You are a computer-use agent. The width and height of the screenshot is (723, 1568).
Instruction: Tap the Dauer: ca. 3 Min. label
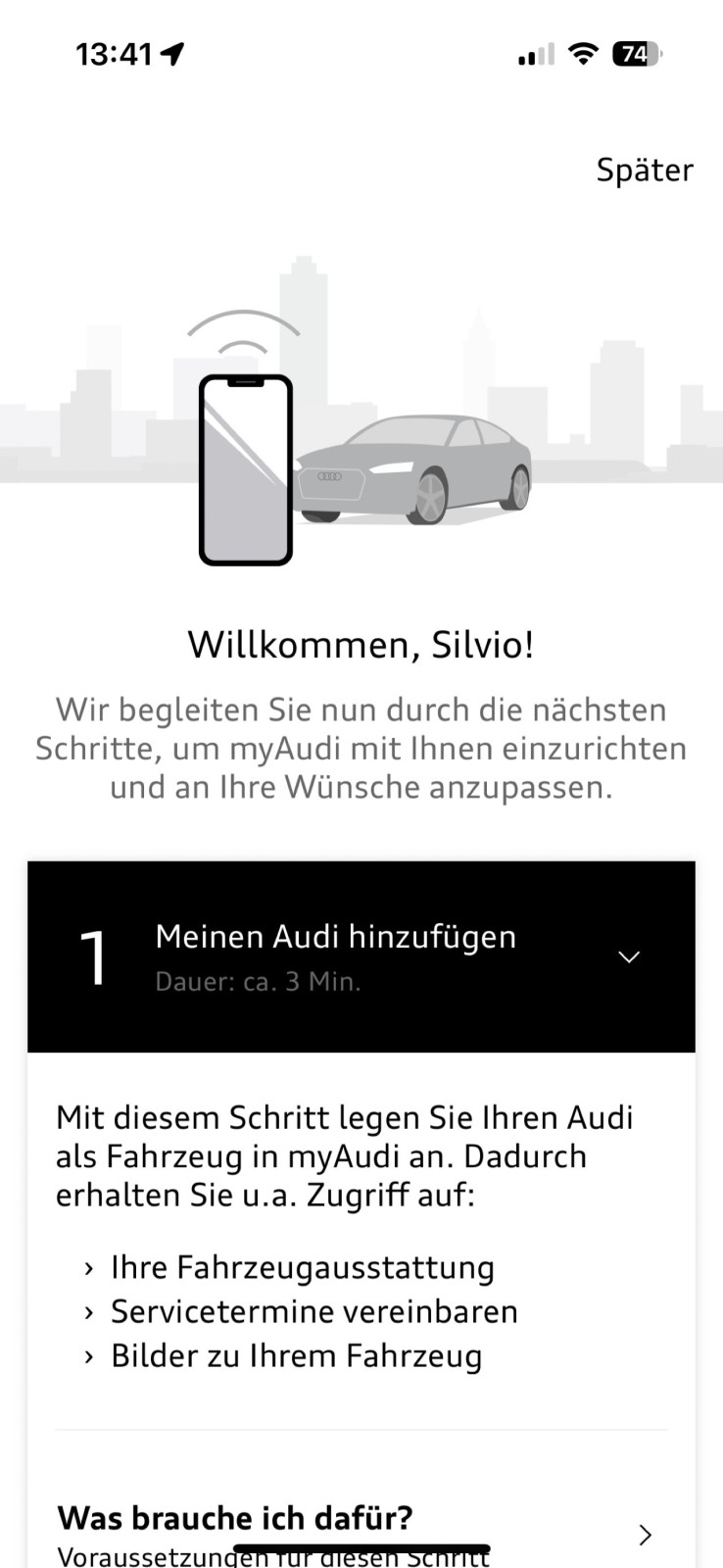[x=258, y=981]
